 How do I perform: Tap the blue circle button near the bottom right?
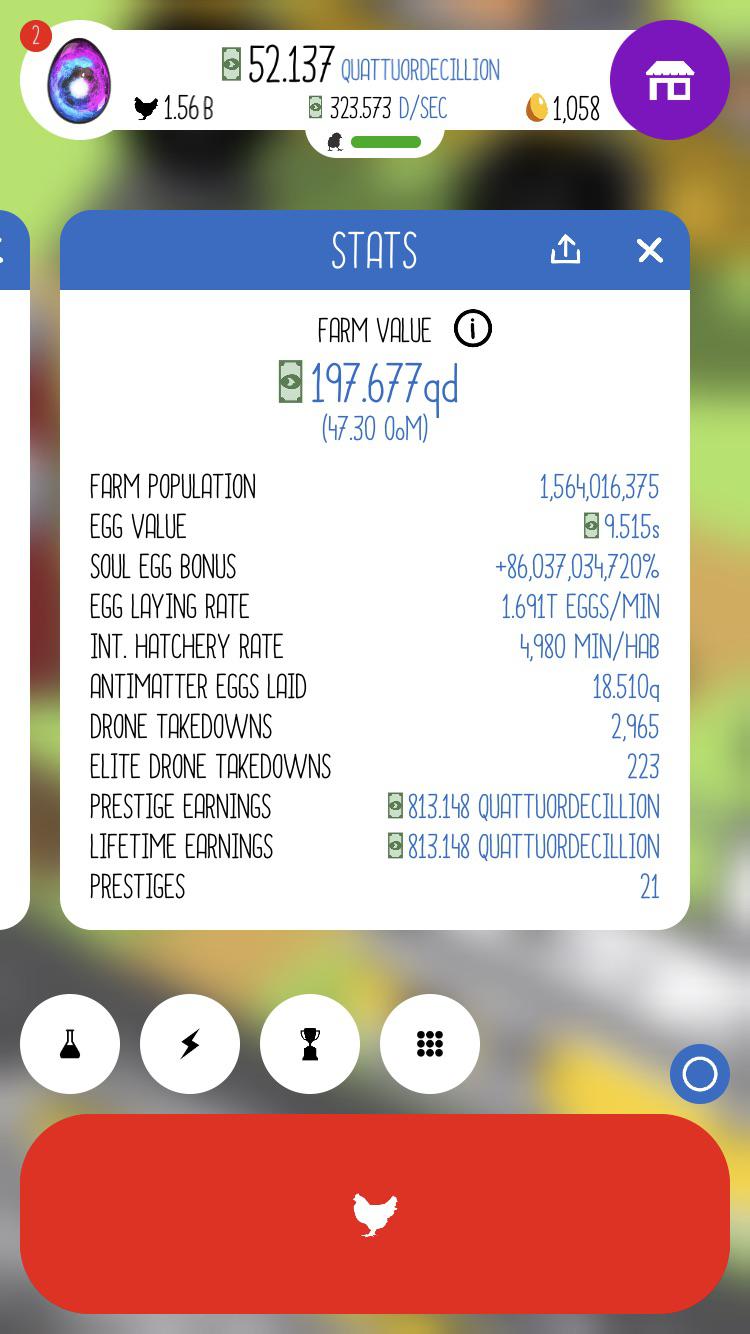[x=699, y=1074]
